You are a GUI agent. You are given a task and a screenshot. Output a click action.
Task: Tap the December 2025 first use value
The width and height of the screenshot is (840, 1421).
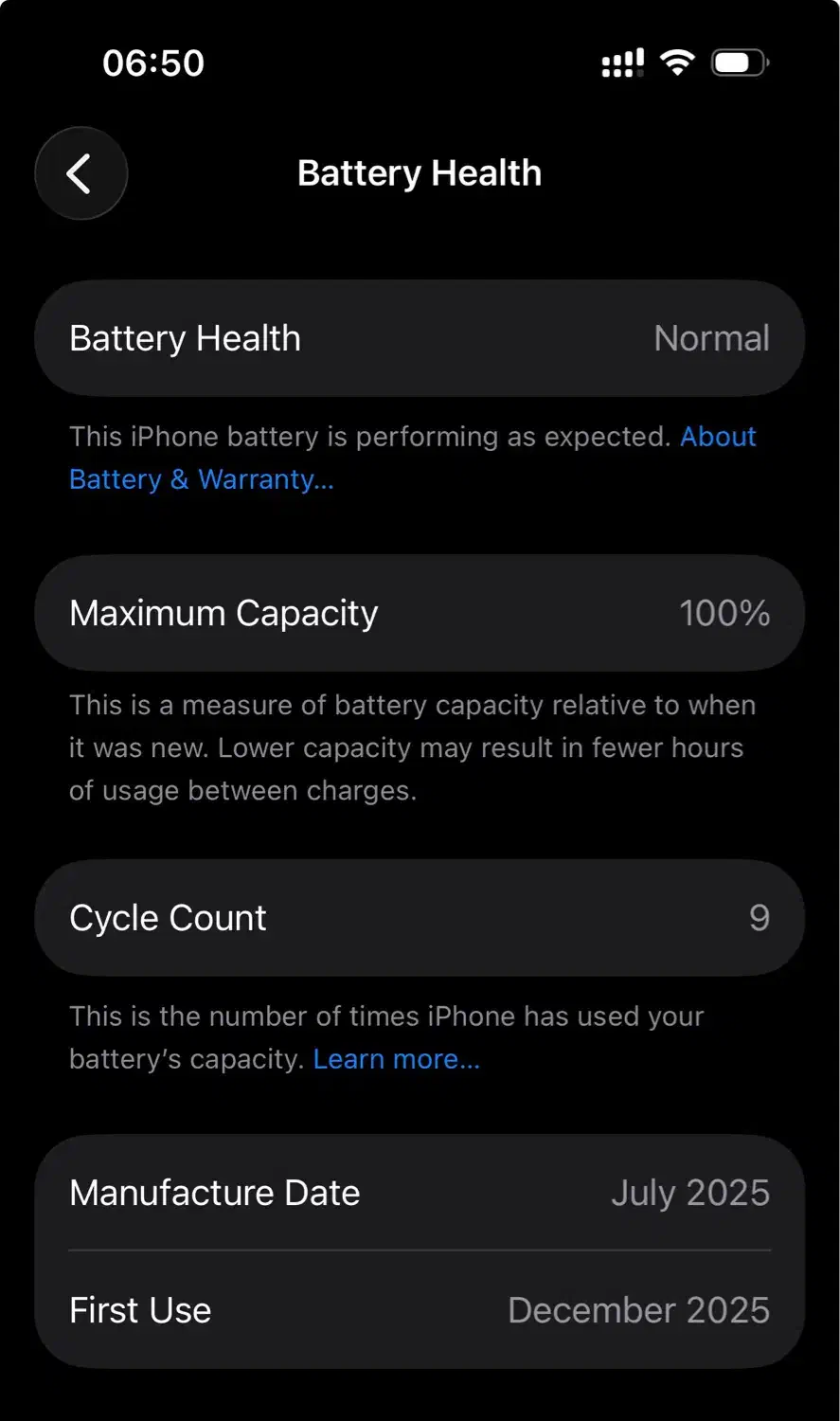pos(638,1309)
